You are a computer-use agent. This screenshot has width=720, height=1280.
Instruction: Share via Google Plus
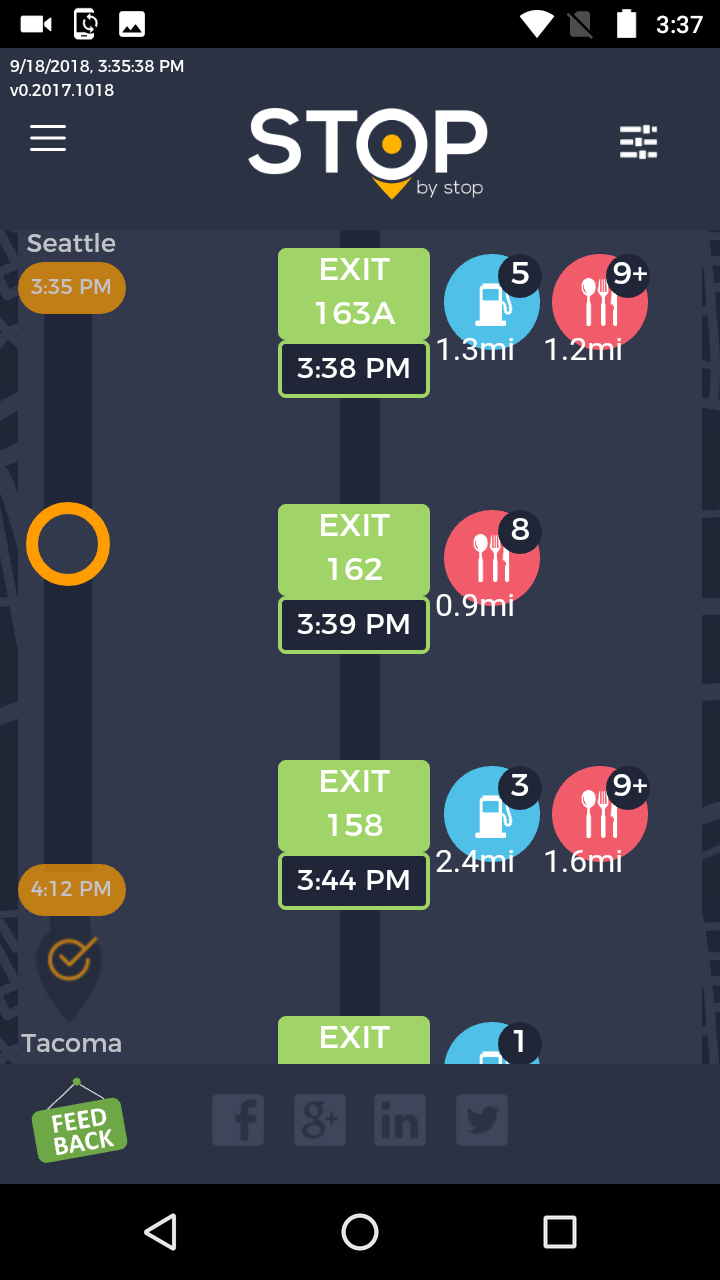pos(320,1120)
